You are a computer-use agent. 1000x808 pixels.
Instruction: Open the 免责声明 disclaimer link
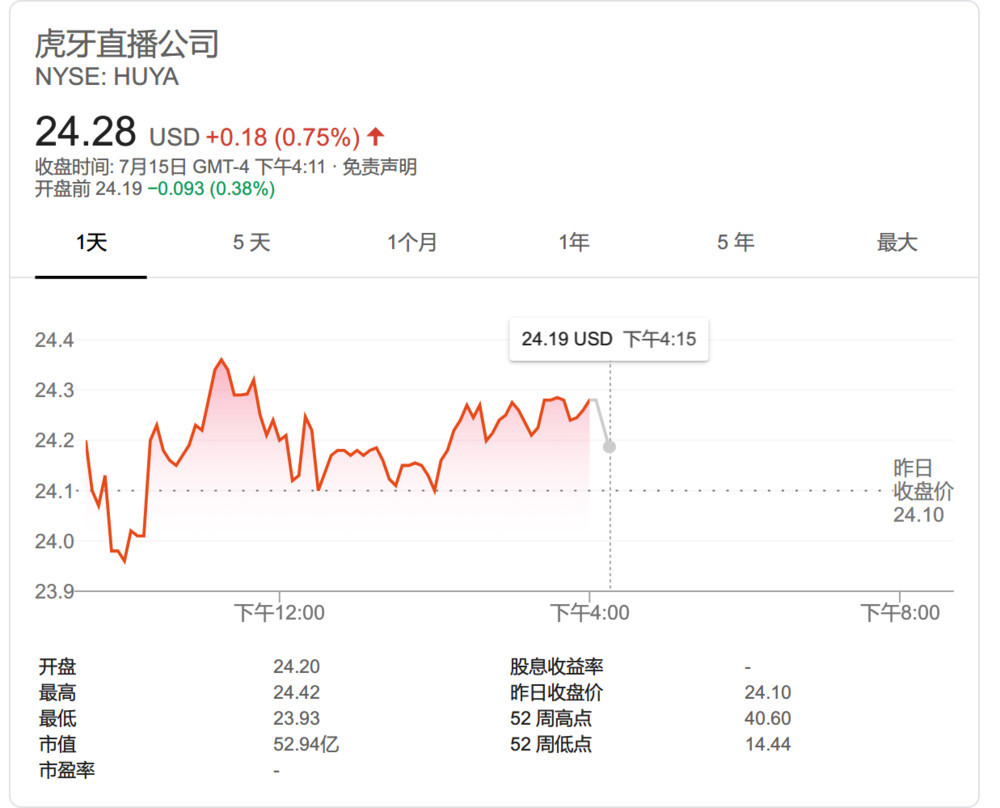click(379, 167)
